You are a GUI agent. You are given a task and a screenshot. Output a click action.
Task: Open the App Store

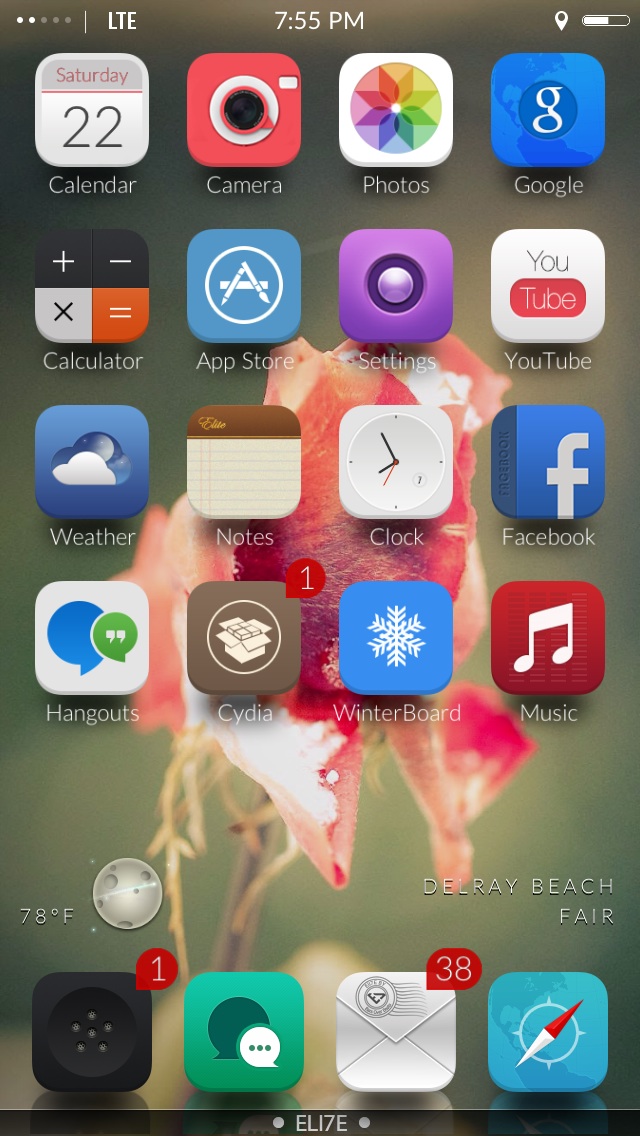244,286
